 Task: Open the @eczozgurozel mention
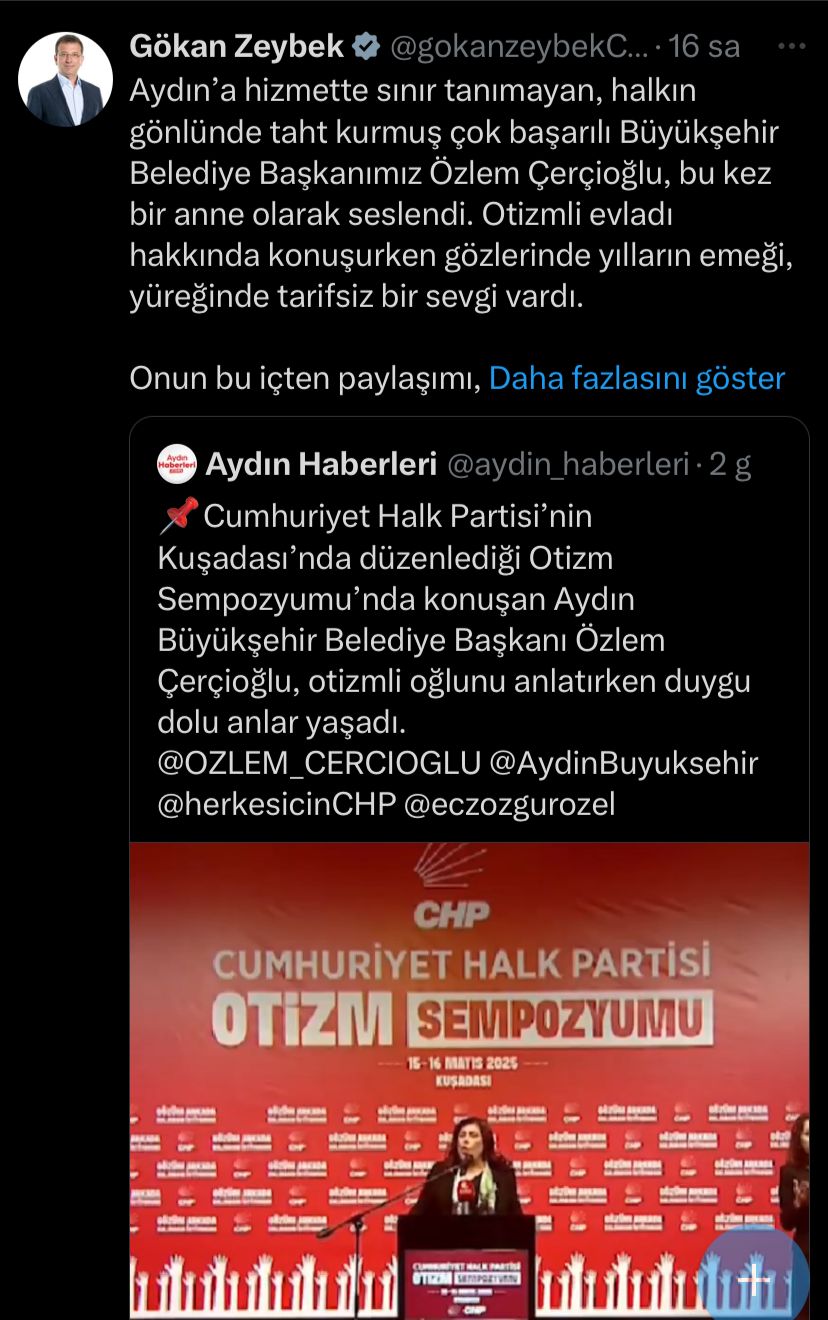click(x=508, y=803)
